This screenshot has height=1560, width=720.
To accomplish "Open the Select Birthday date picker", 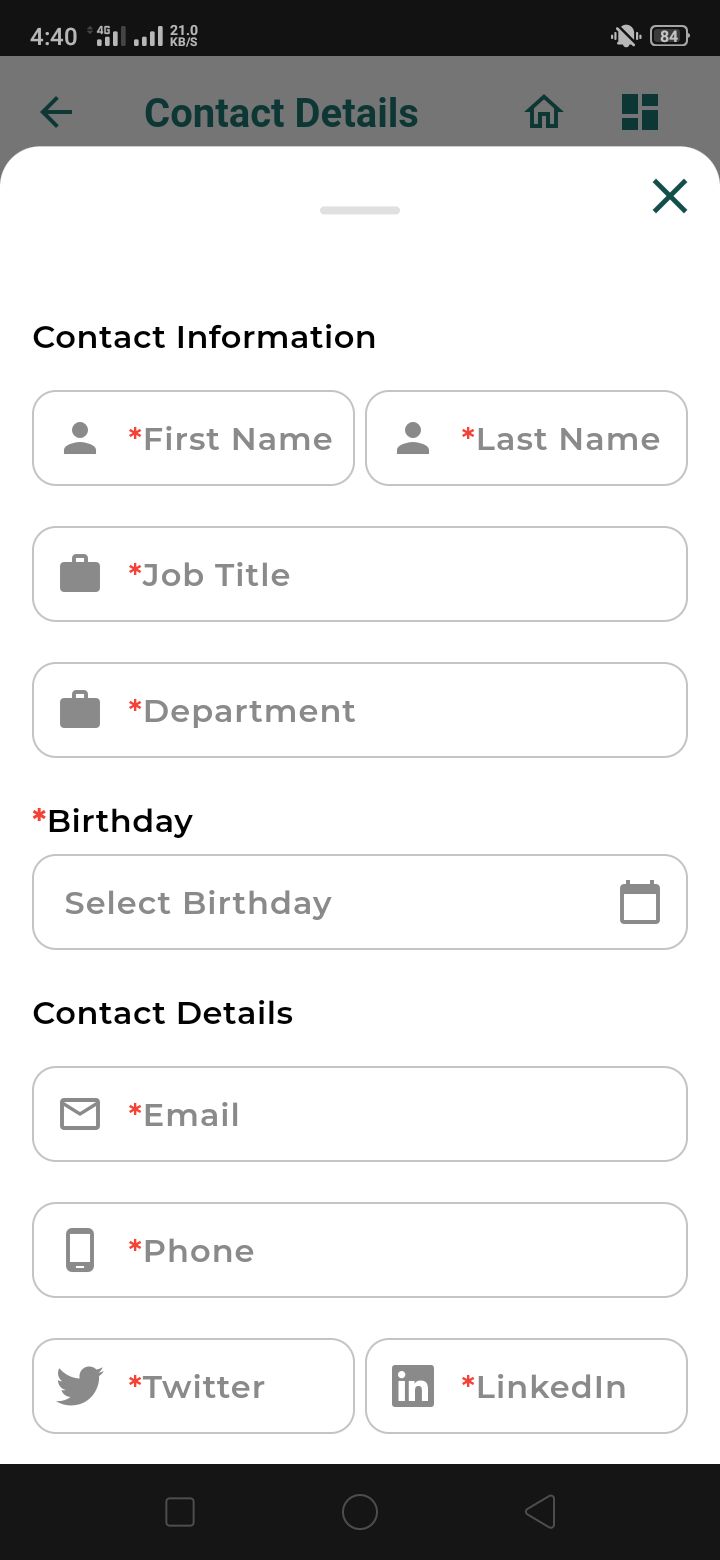I will (x=360, y=902).
